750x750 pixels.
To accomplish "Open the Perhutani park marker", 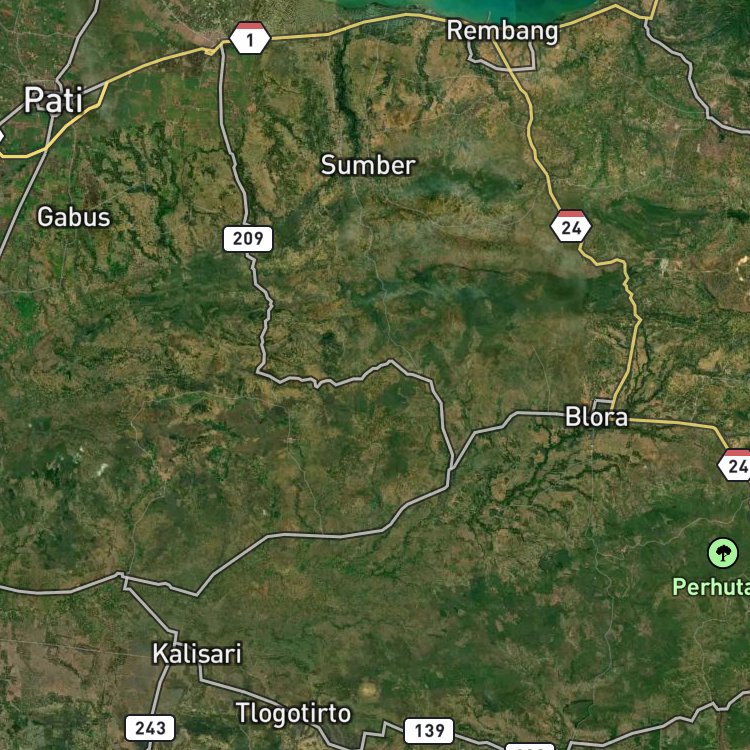I will click(x=722, y=553).
